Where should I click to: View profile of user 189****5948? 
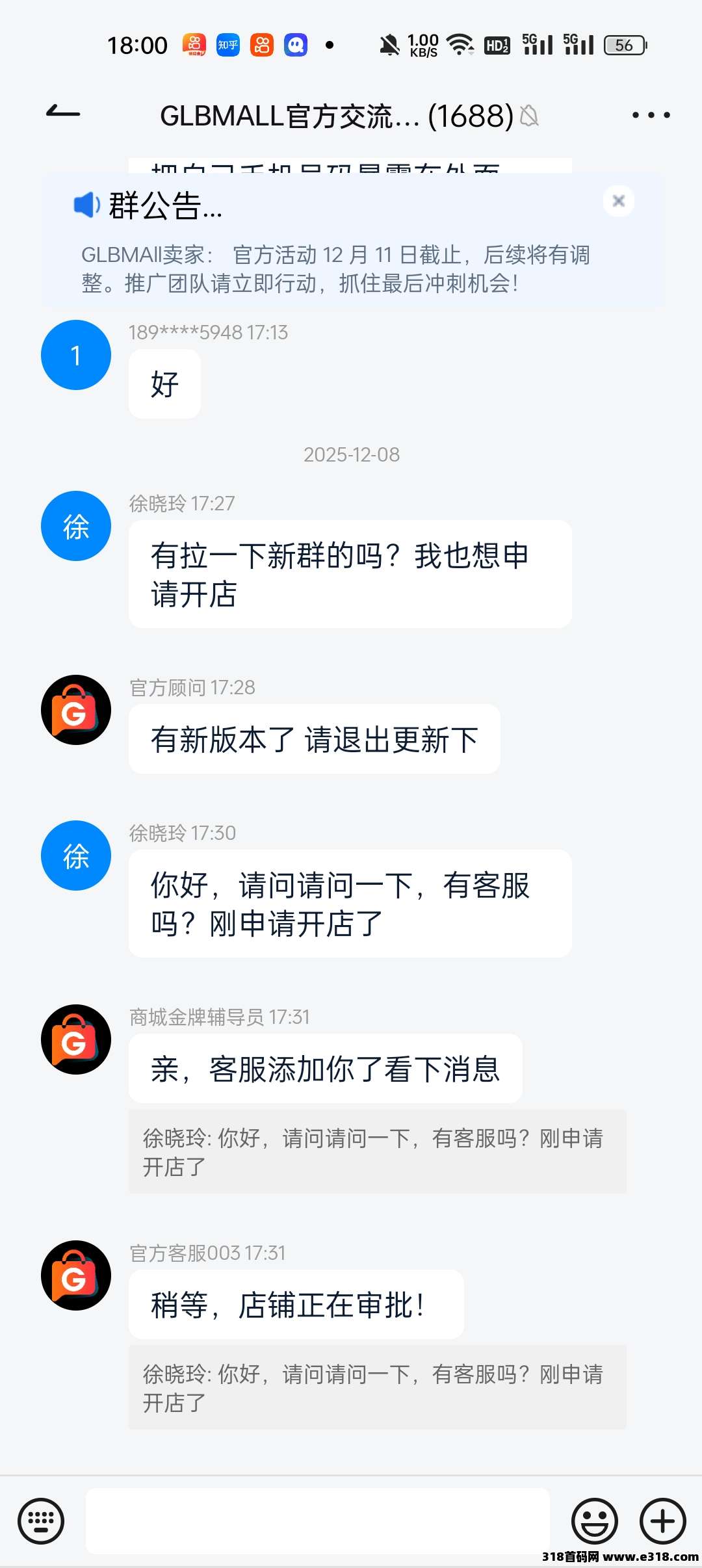(x=76, y=355)
